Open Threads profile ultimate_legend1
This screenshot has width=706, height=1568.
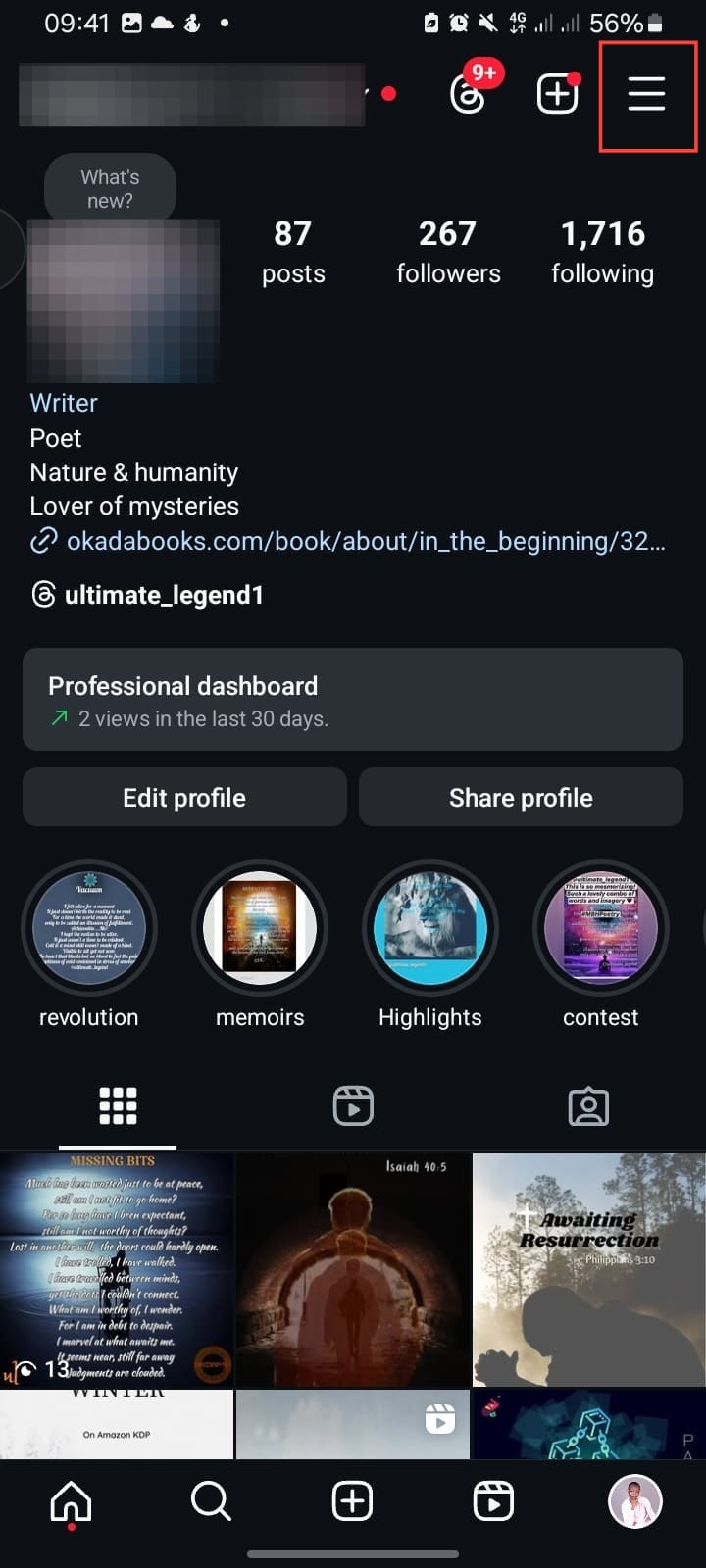pos(163,595)
